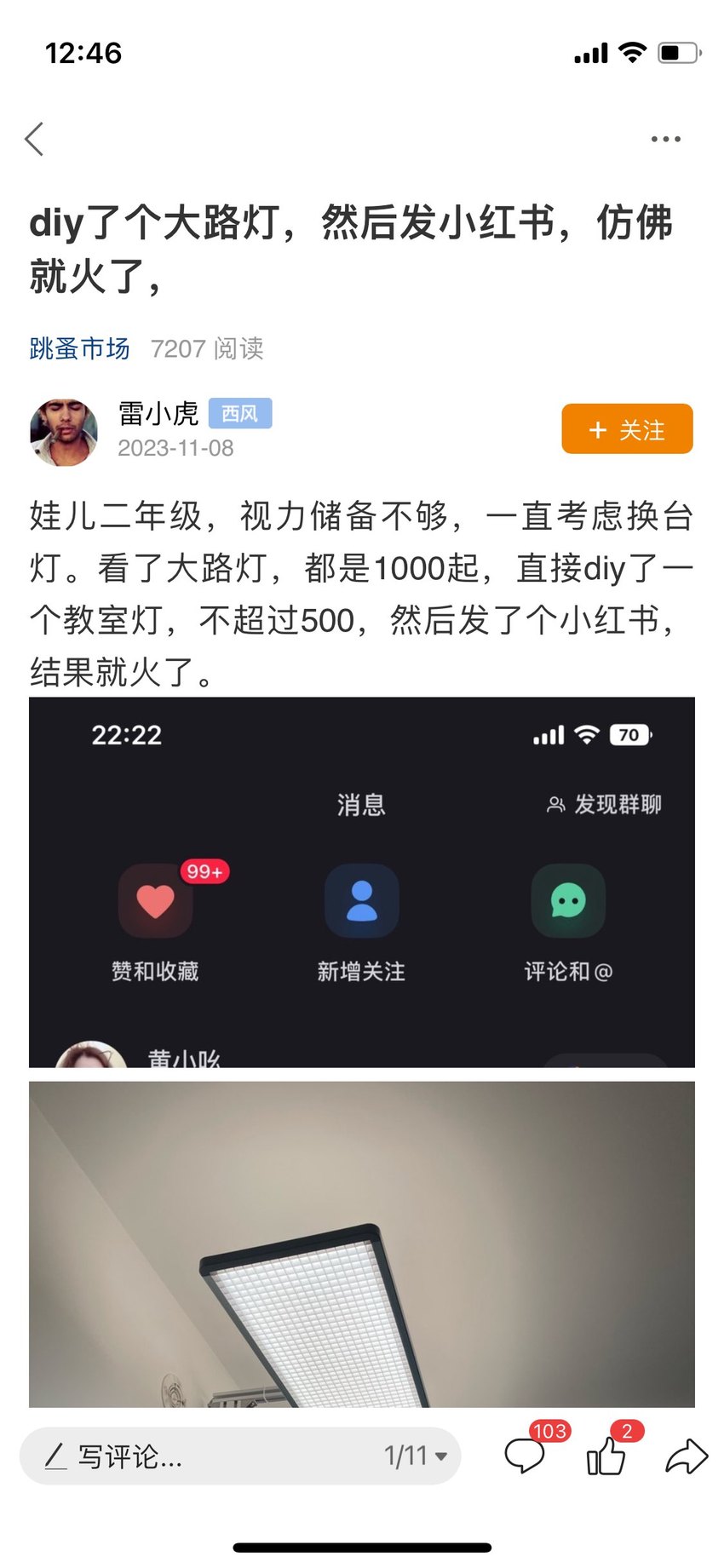Expand the 1/11 page selector
This screenshot has width=724, height=1568.
415,1456
